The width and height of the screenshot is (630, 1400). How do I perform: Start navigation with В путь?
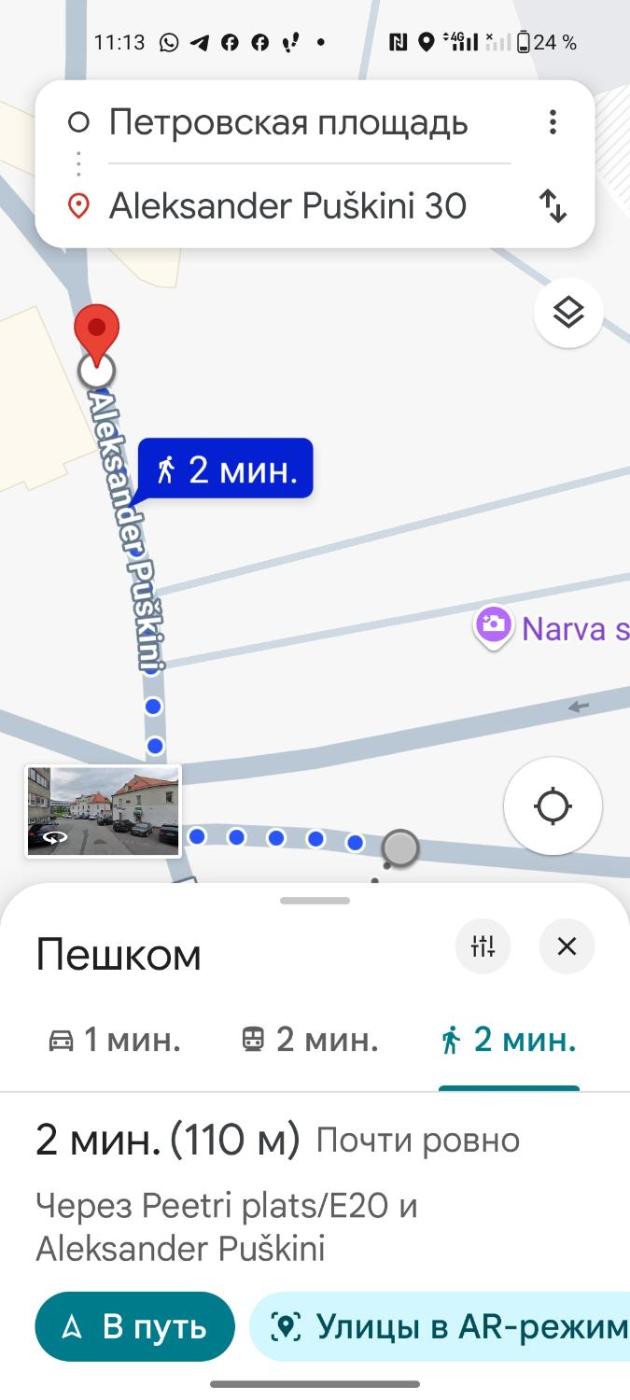135,1327
